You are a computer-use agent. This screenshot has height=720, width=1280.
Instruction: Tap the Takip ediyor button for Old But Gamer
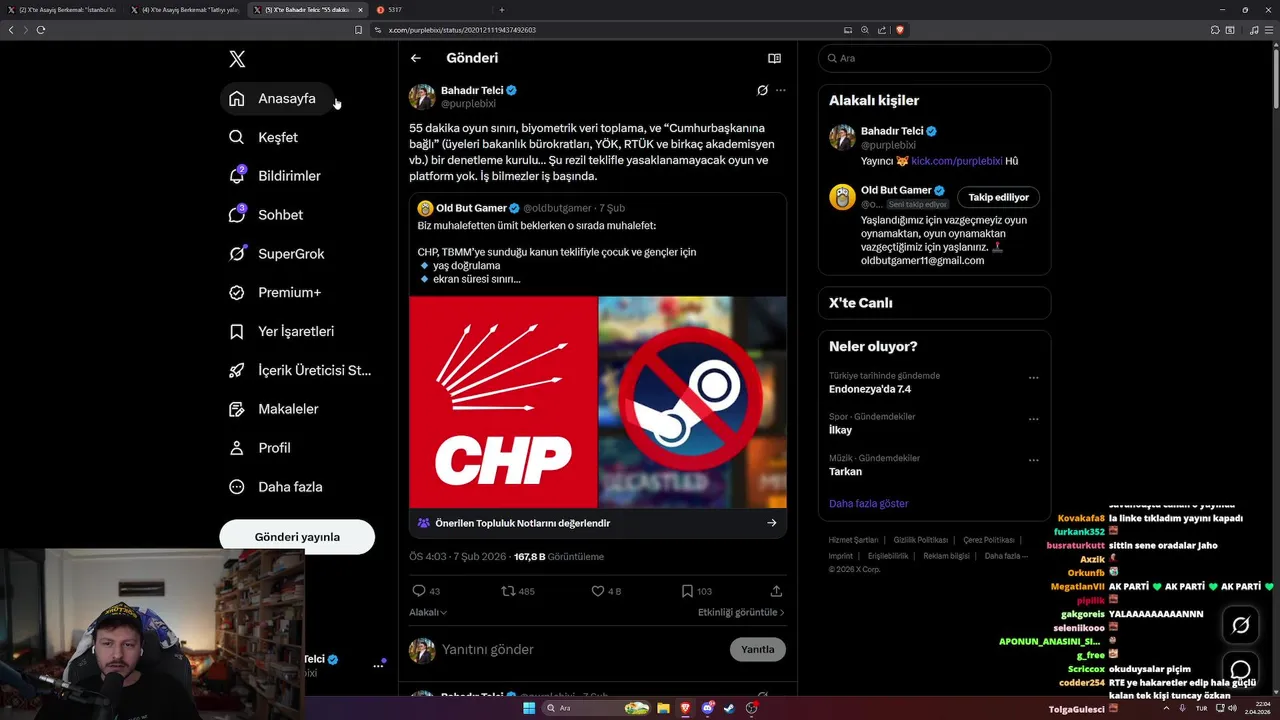[x=998, y=197]
